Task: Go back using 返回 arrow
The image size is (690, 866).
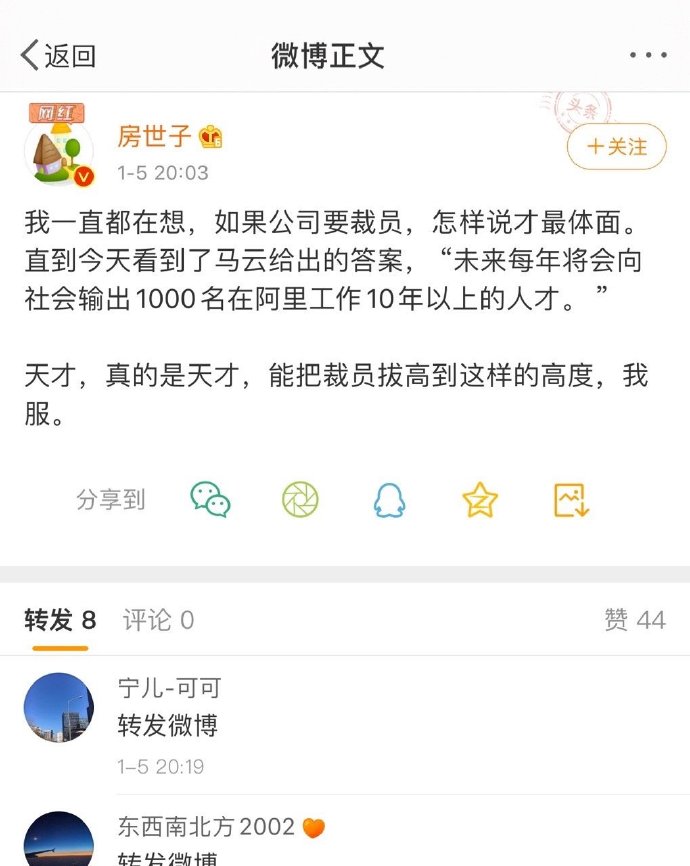Action: pyautogui.click(x=58, y=56)
